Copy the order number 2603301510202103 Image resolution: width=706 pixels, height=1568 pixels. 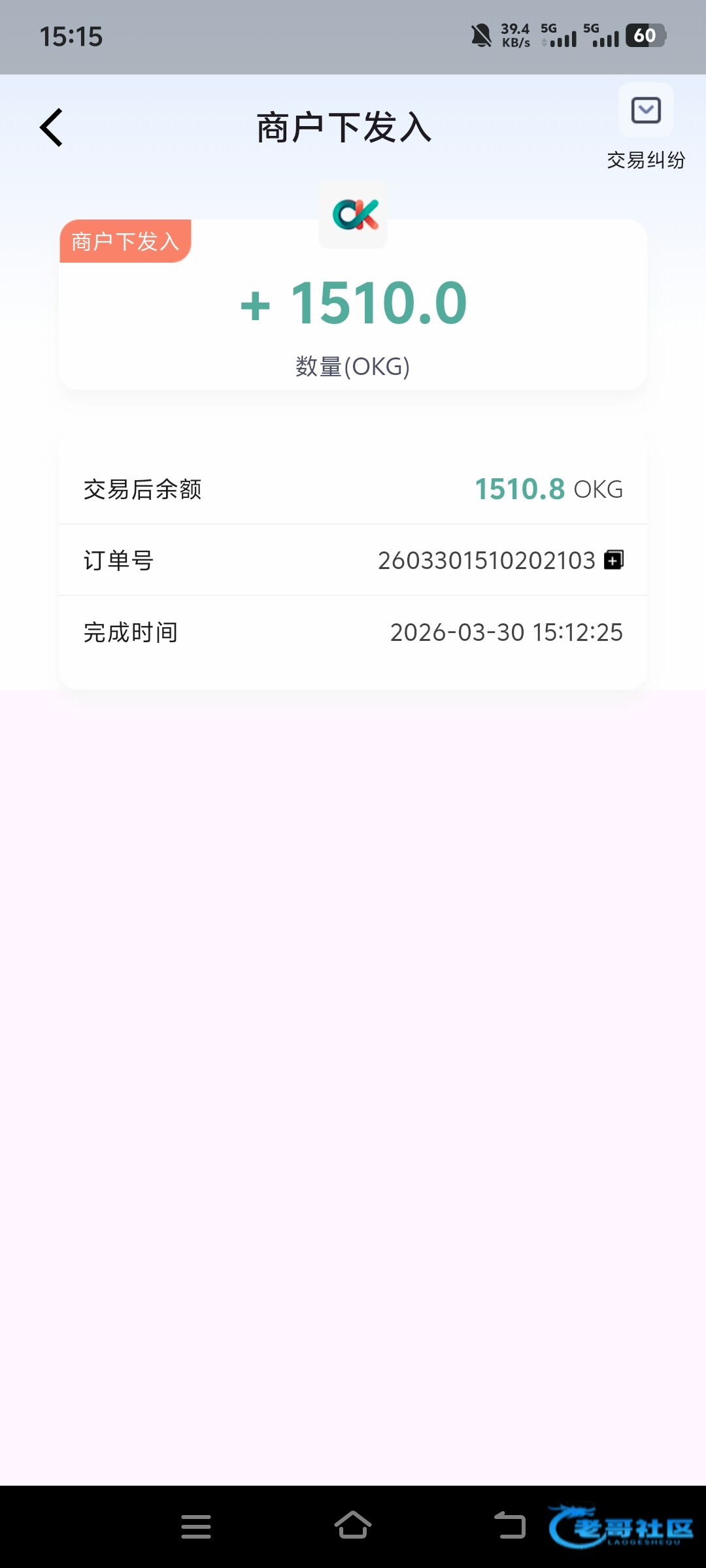(613, 560)
